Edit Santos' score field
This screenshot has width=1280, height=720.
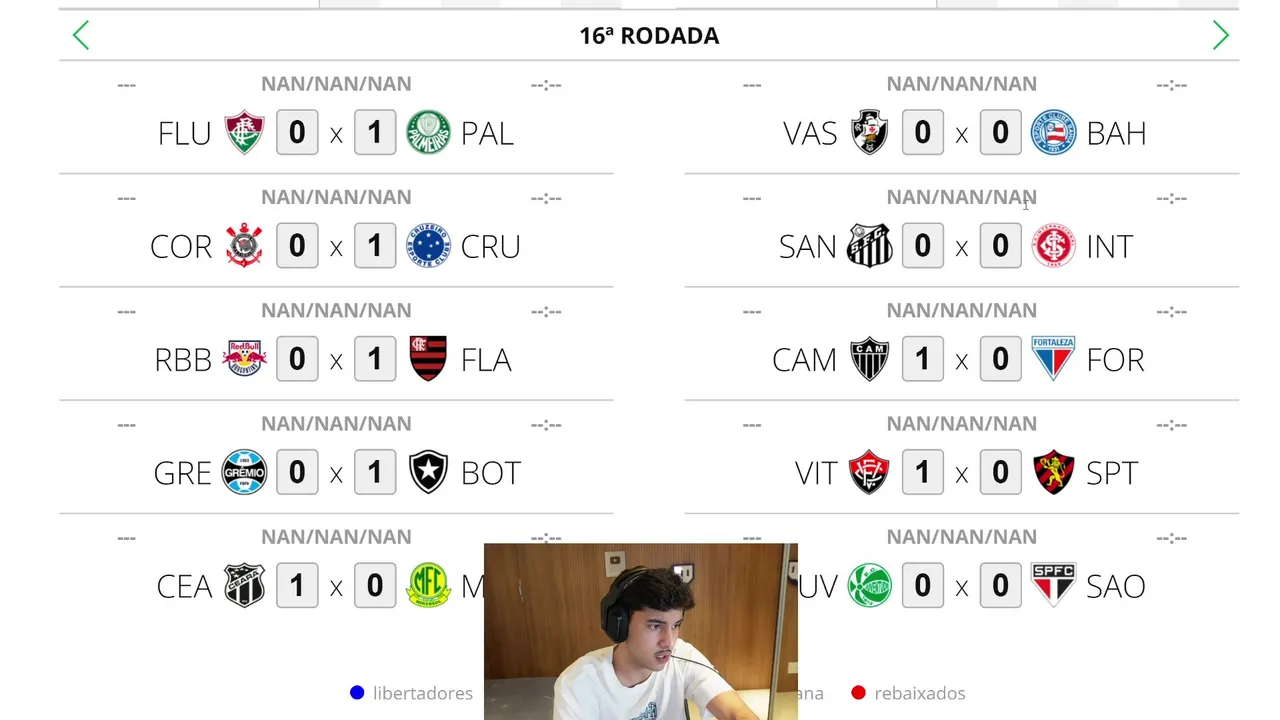922,246
